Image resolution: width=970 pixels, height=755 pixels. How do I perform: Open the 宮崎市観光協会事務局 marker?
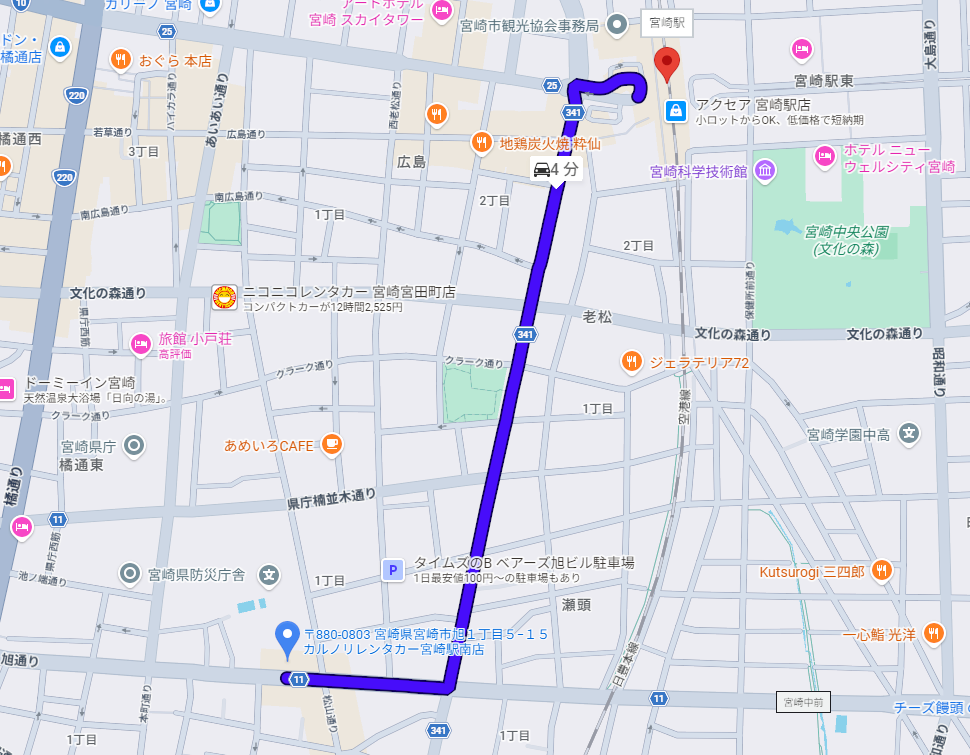[x=618, y=24]
